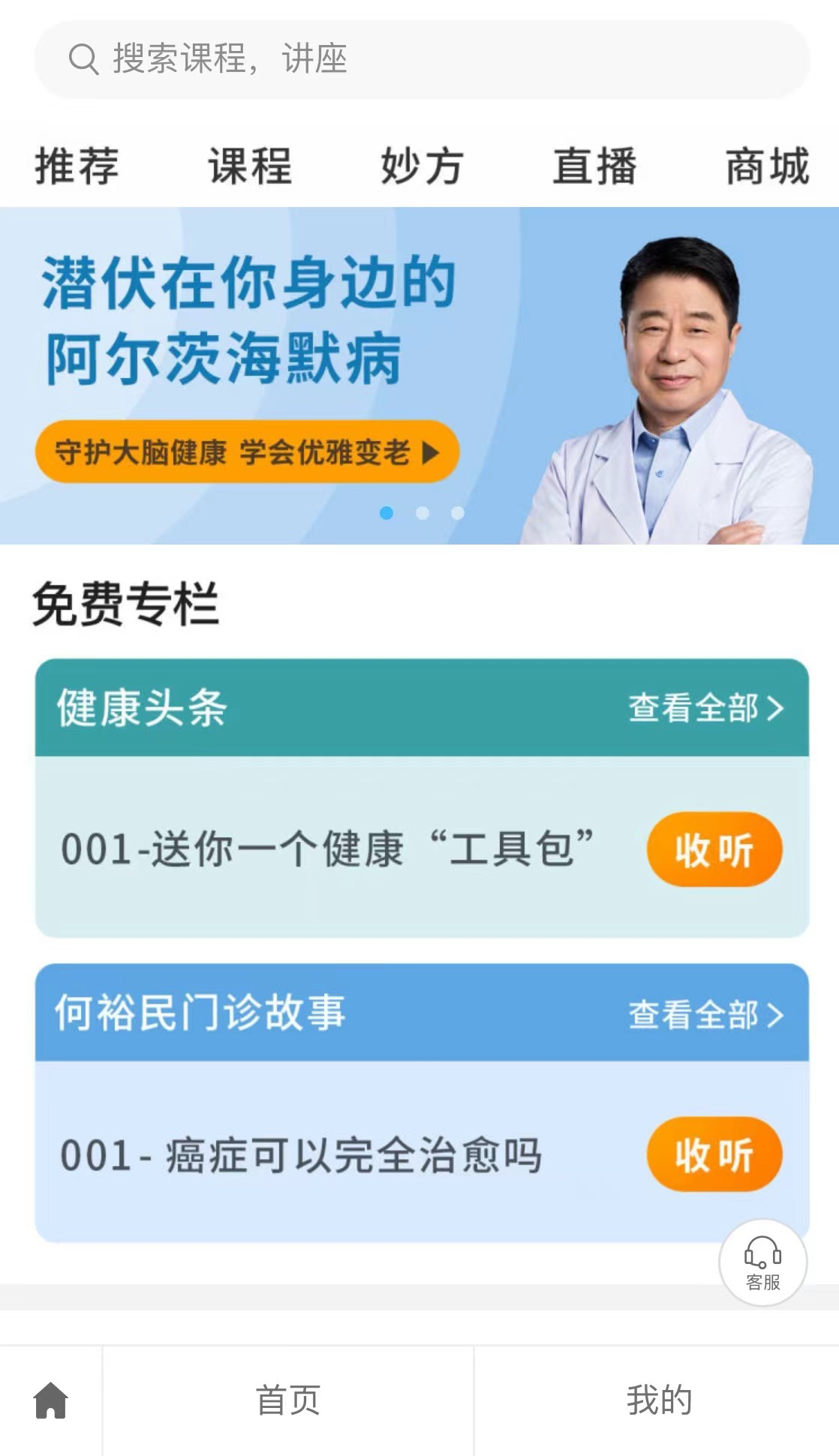Open the 商城 tab
This screenshot has height=1456, width=839.
coord(767,166)
